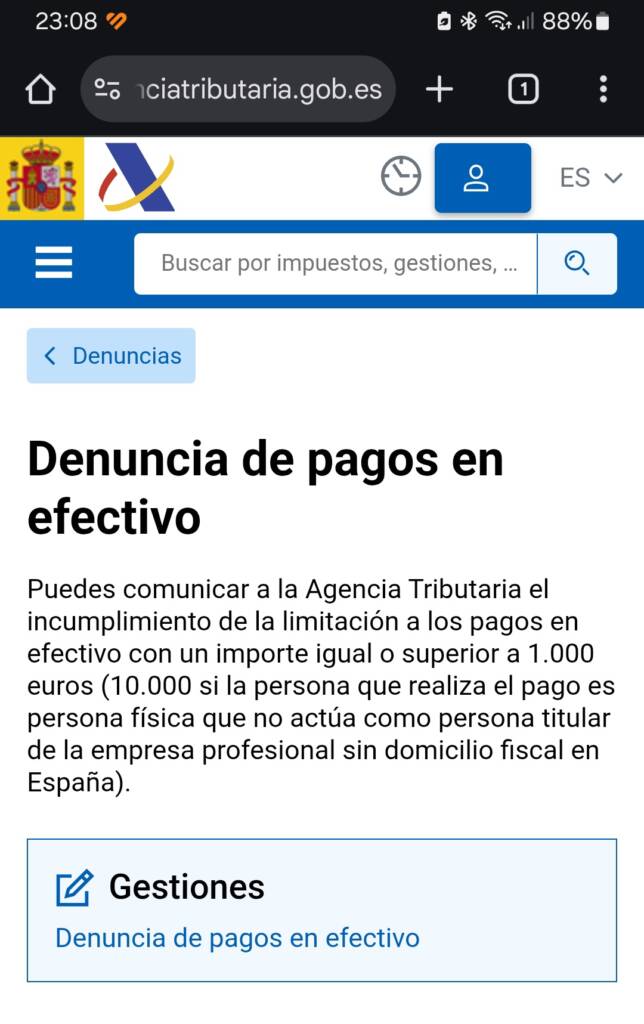Open the user login button

pos(483,178)
